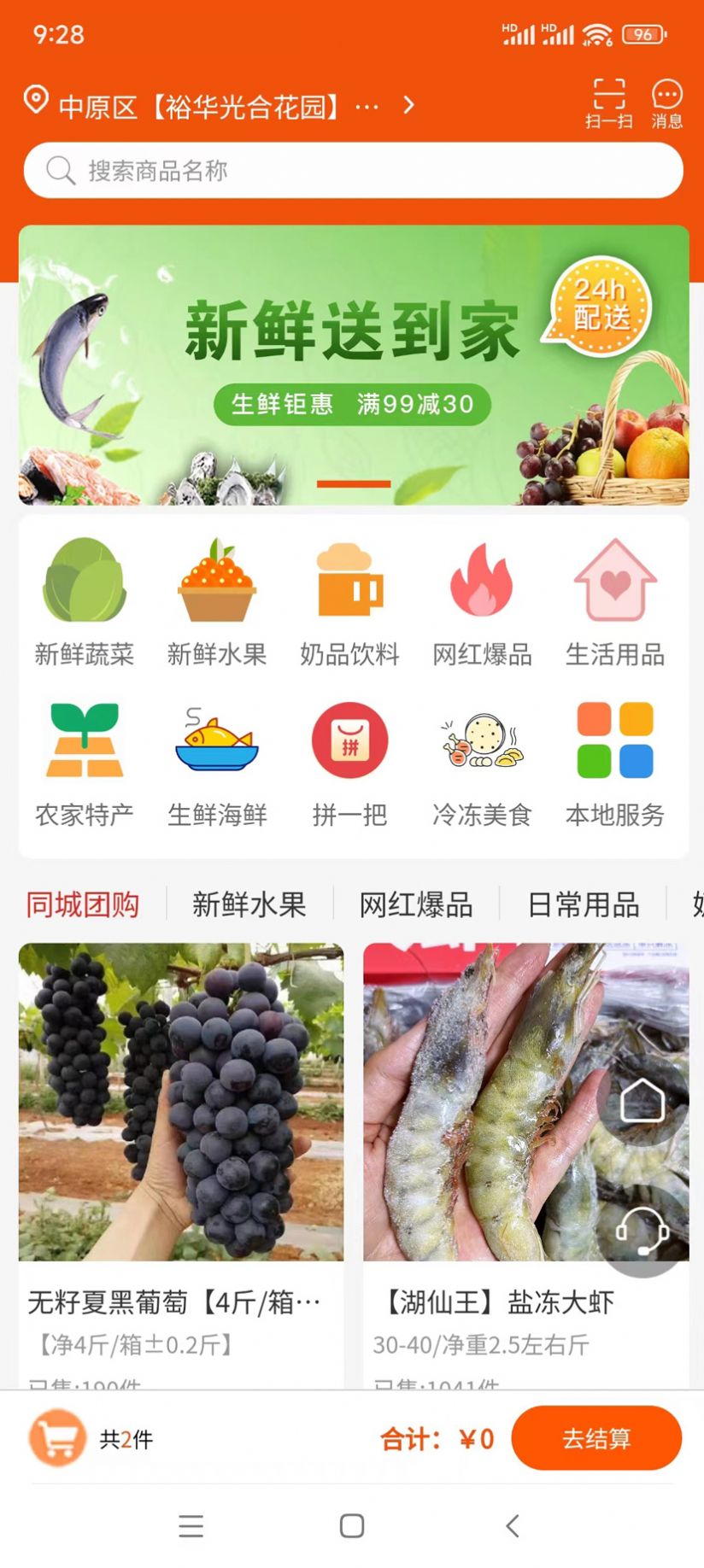
Task: Tap 去结算 to check out
Action: (x=596, y=1438)
